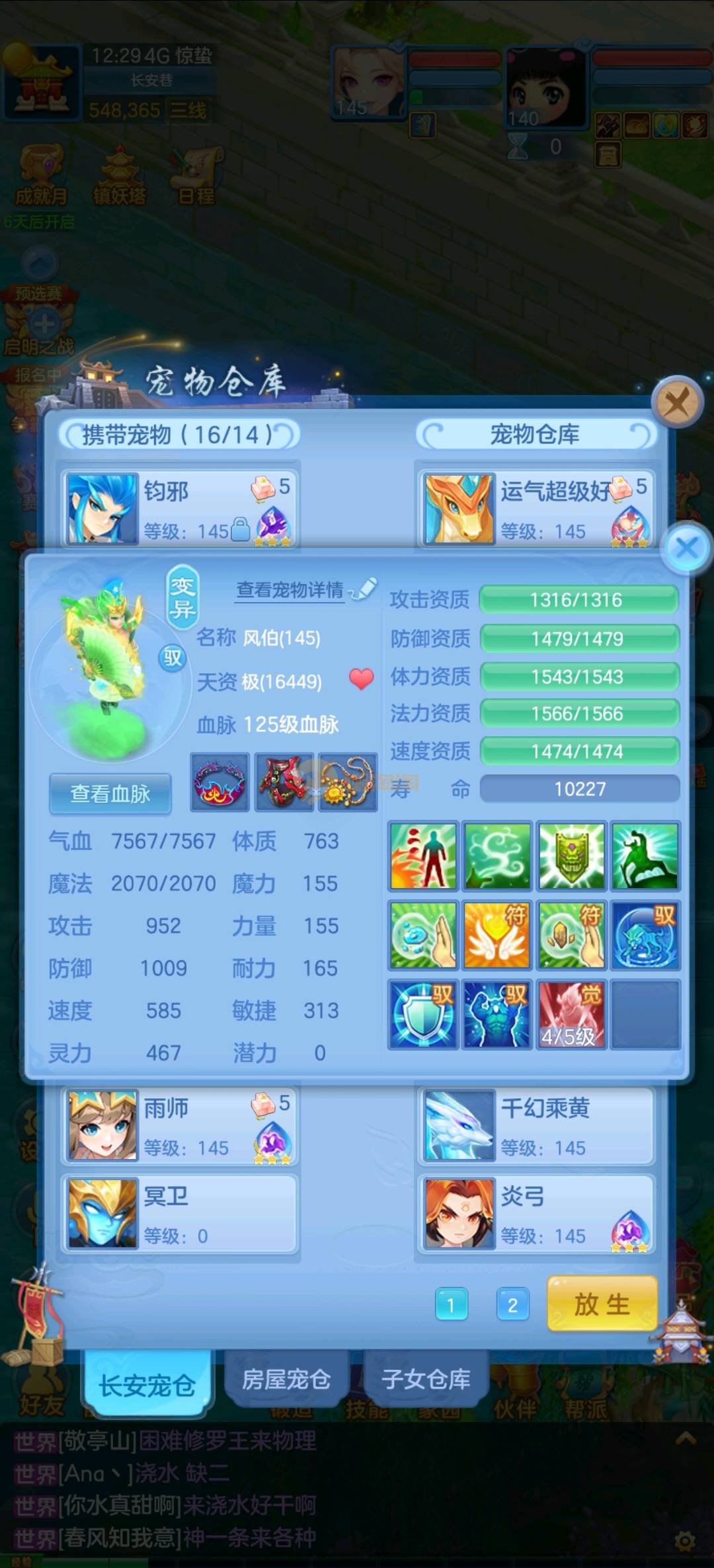Go to warehouse page 2
Viewport: 714px width, 1568px height.
coord(512,1304)
